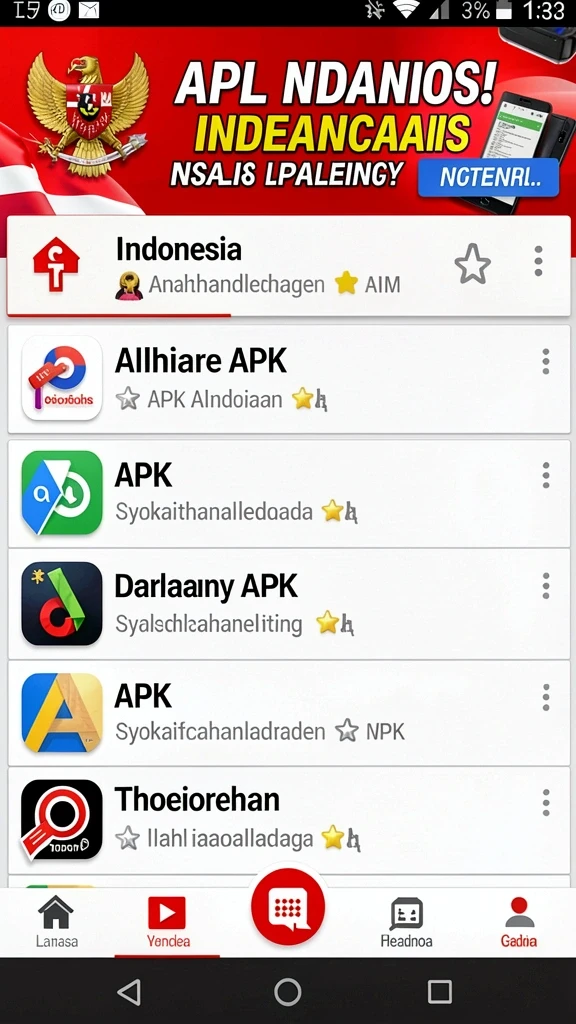Switch to the Yendea tab
The width and height of the screenshot is (576, 1024).
(x=167, y=921)
